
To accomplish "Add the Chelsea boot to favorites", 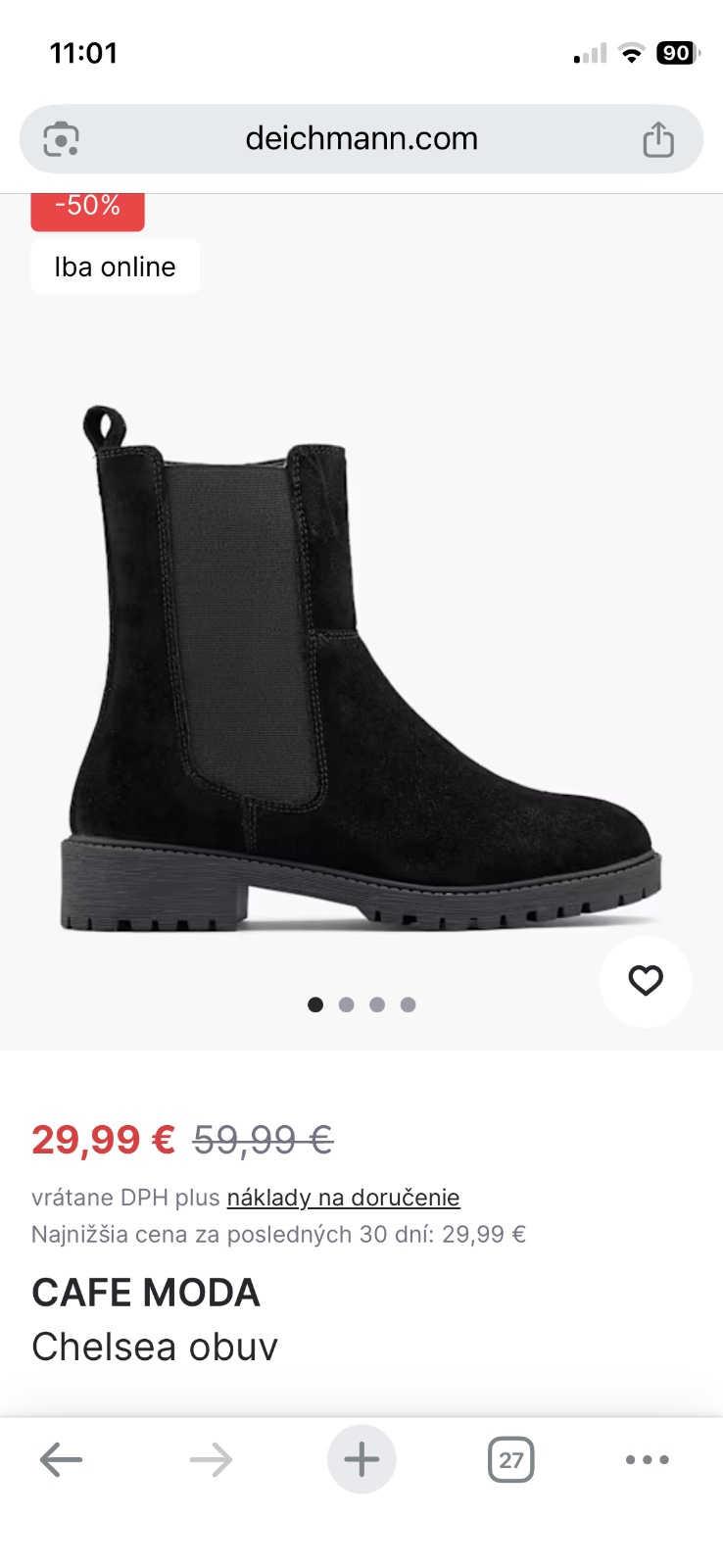I will point(646,981).
